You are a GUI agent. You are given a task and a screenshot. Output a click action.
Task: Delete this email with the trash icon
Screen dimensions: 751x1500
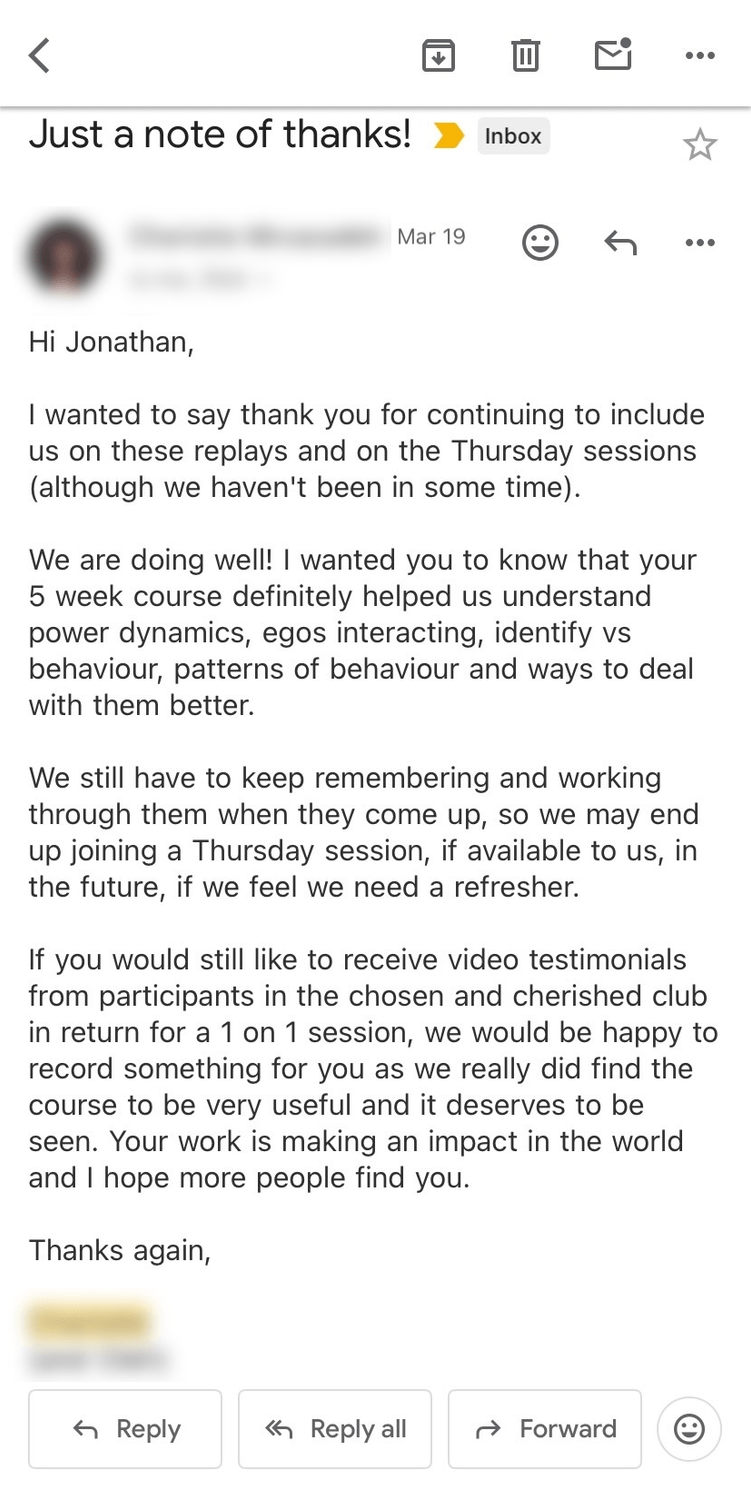point(526,55)
